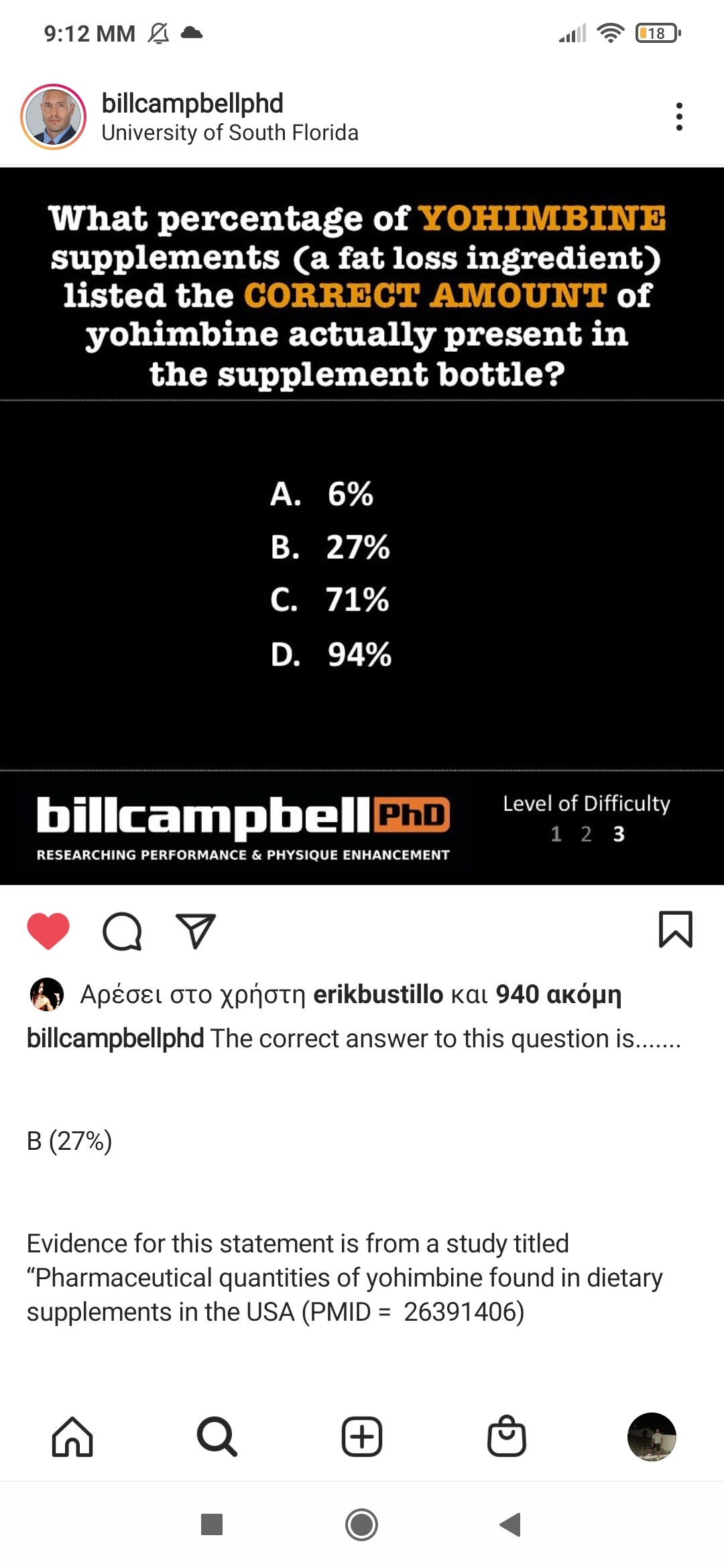The image size is (724, 1568).
Task: View the 940 others who liked
Action: [558, 994]
